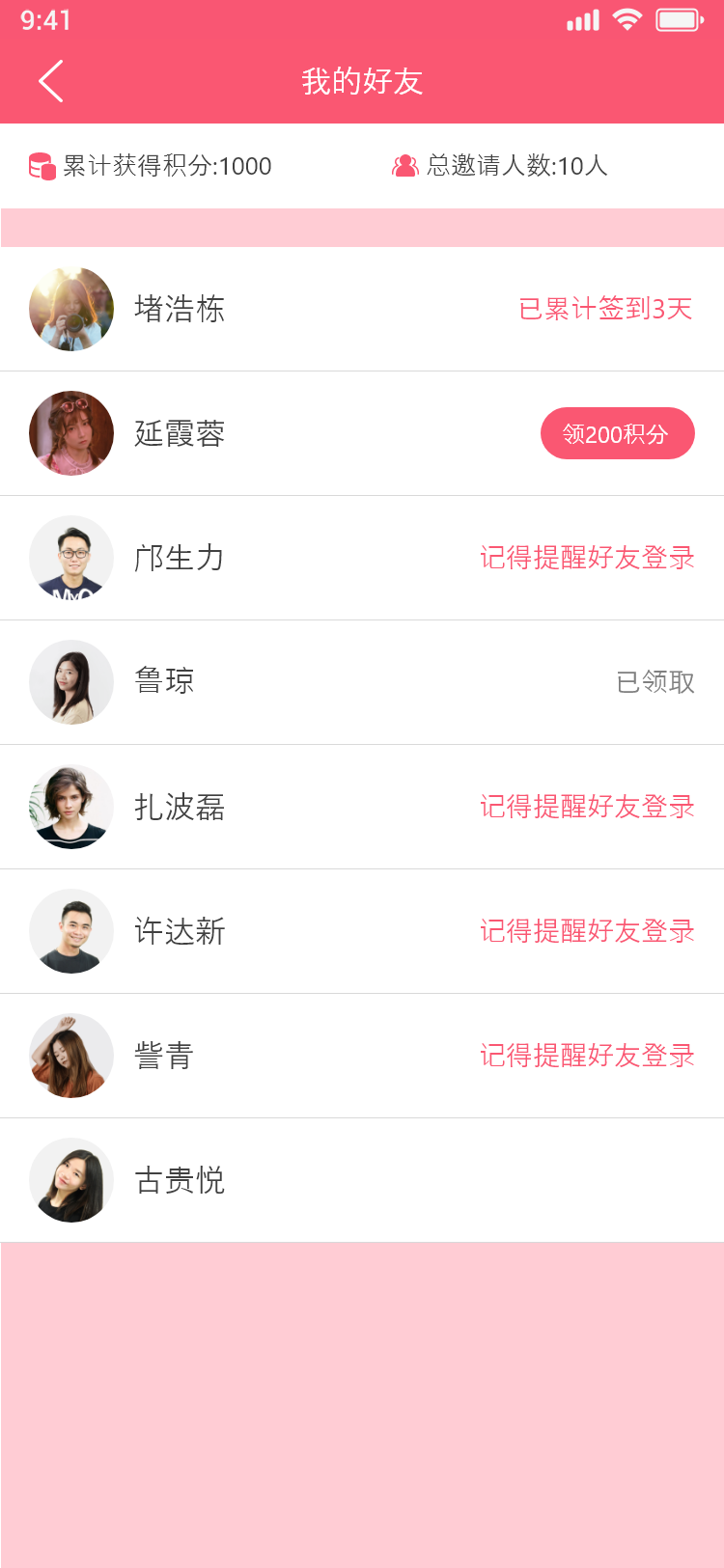The image size is (724, 1568).
Task: View friend 古贵悦's entry
Action: pos(180,1180)
